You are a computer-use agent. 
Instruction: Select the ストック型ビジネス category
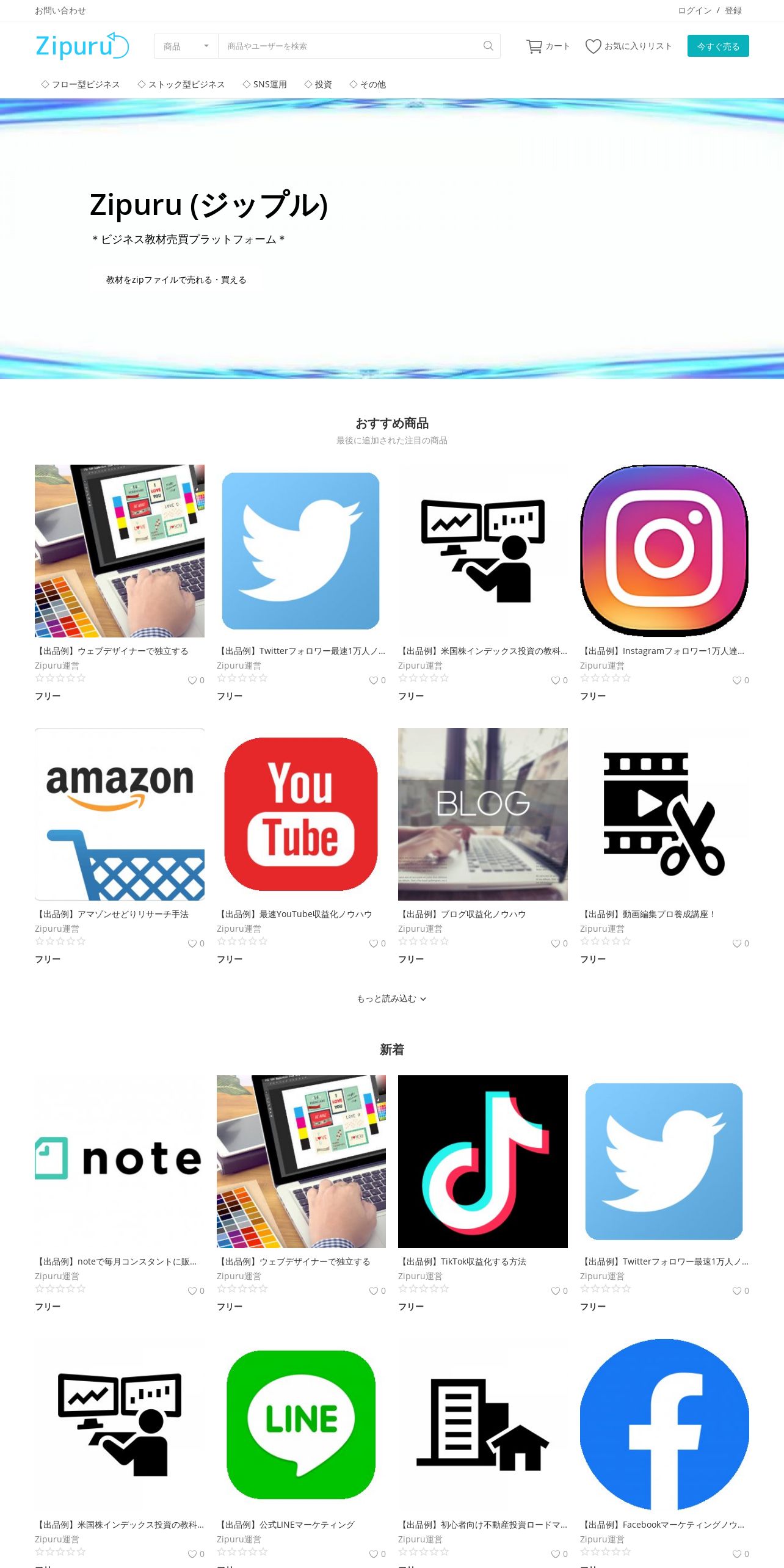(x=181, y=84)
